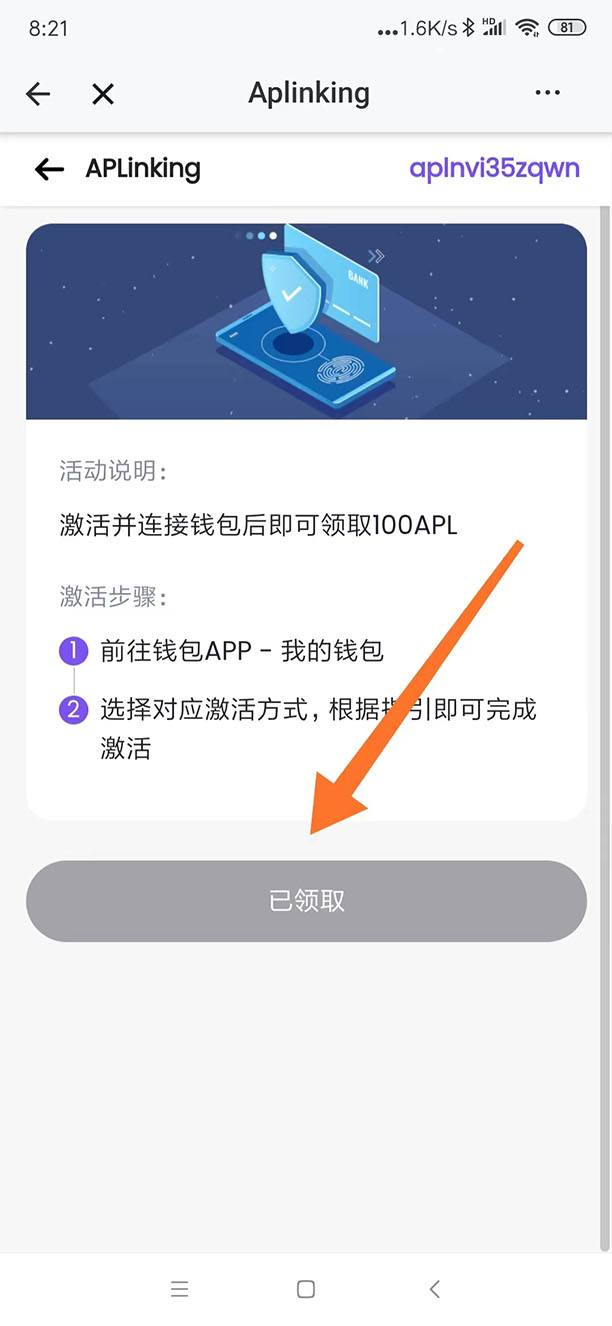
Task: Go to home screen via navigation bar
Action: pos(306,1289)
